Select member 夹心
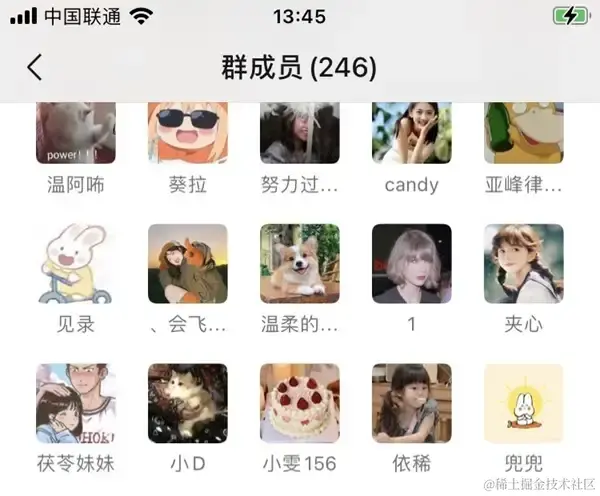 [523, 264]
